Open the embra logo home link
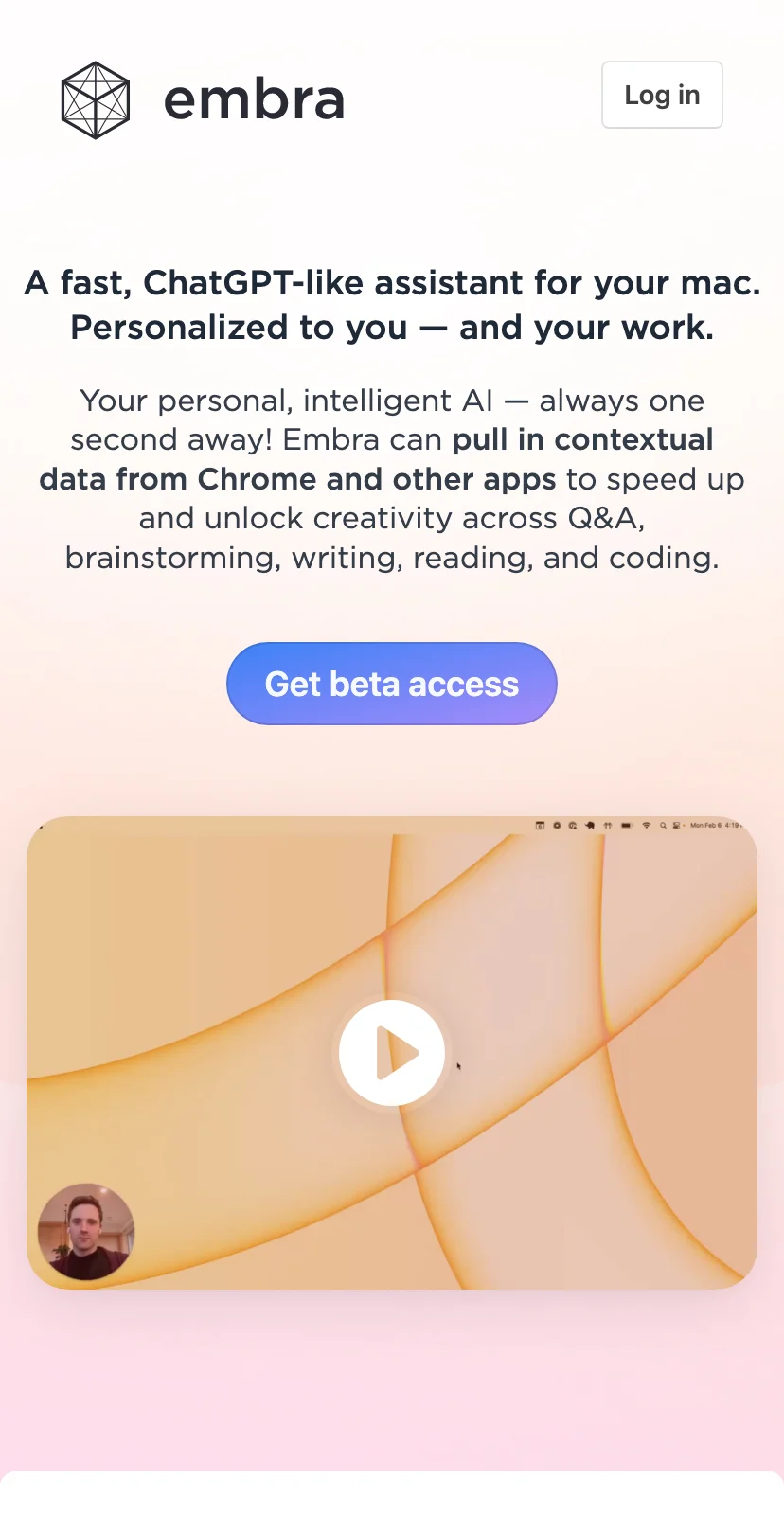The image size is (784, 1515). tap(204, 99)
